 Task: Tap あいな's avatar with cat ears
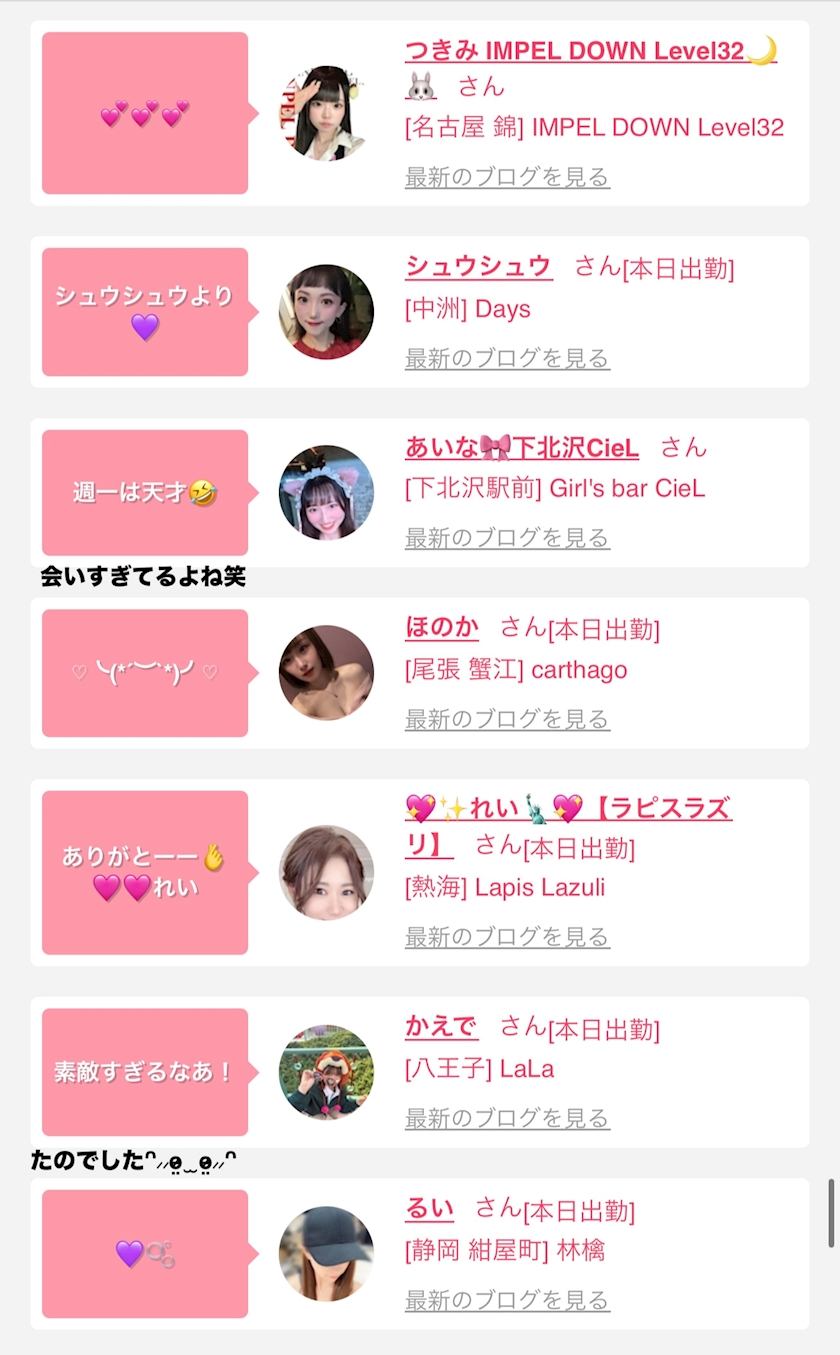click(x=326, y=492)
